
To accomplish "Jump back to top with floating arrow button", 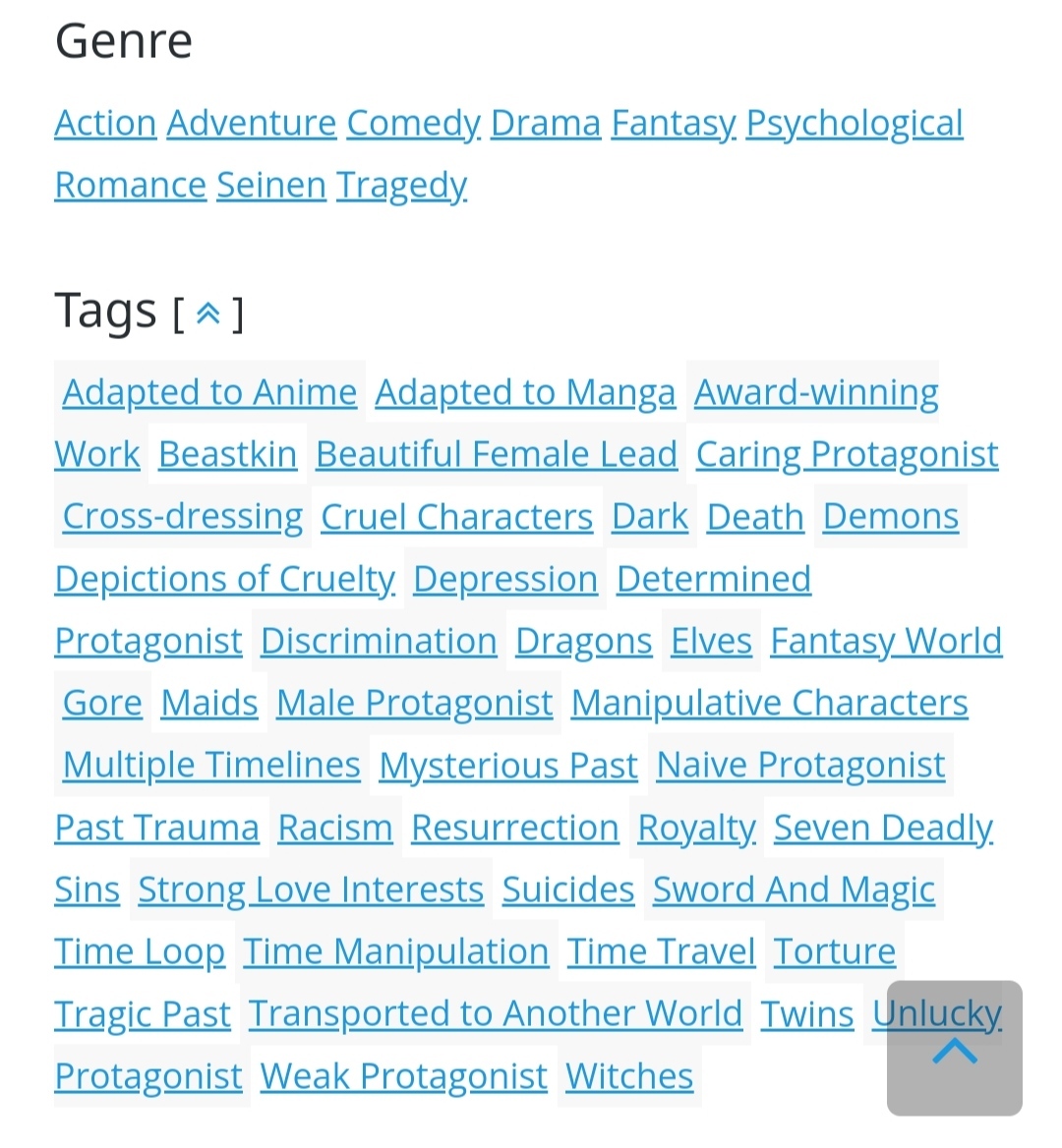I will coord(954,1049).
